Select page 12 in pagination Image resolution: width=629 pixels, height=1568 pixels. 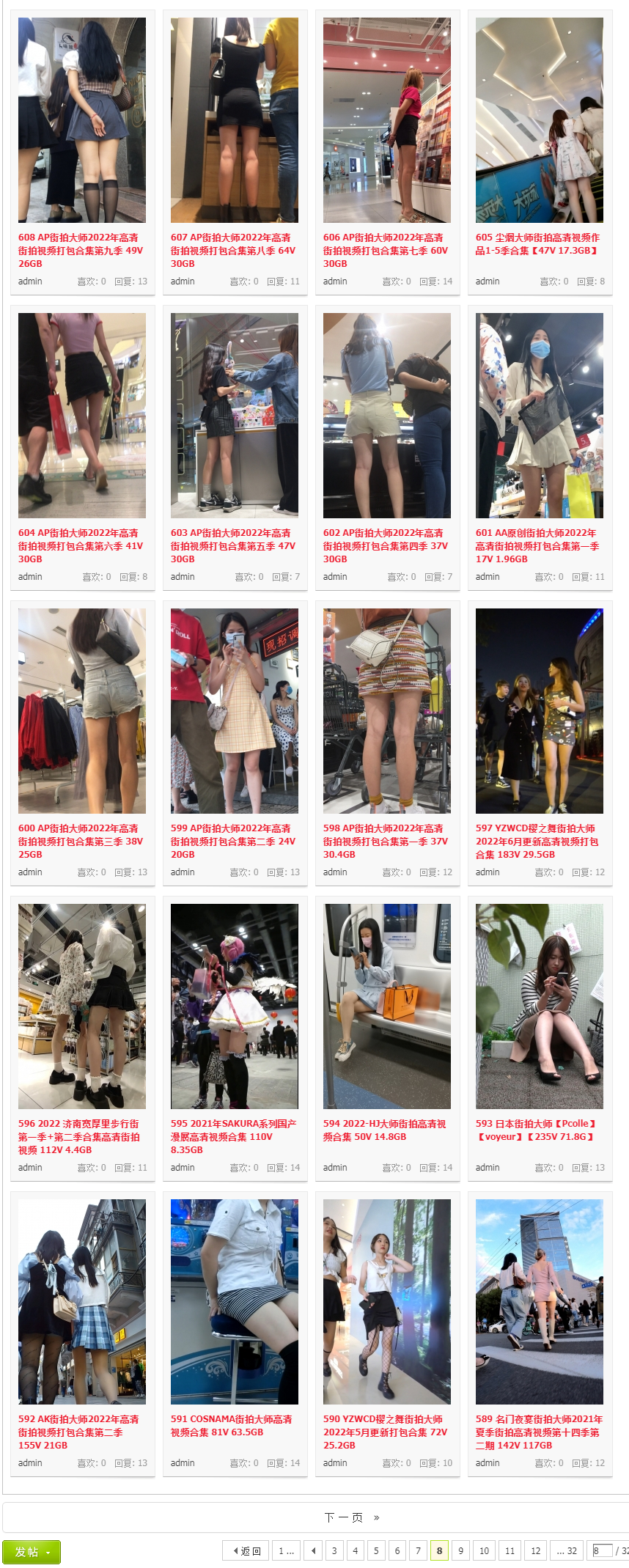536,1551
